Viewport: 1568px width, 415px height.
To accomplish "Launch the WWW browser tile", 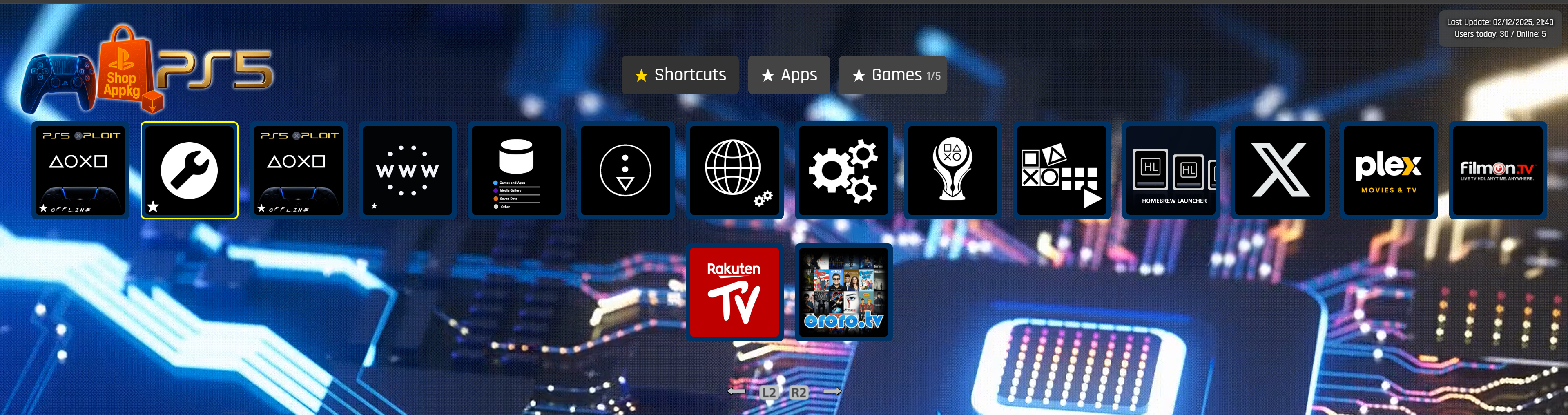I will coord(407,170).
